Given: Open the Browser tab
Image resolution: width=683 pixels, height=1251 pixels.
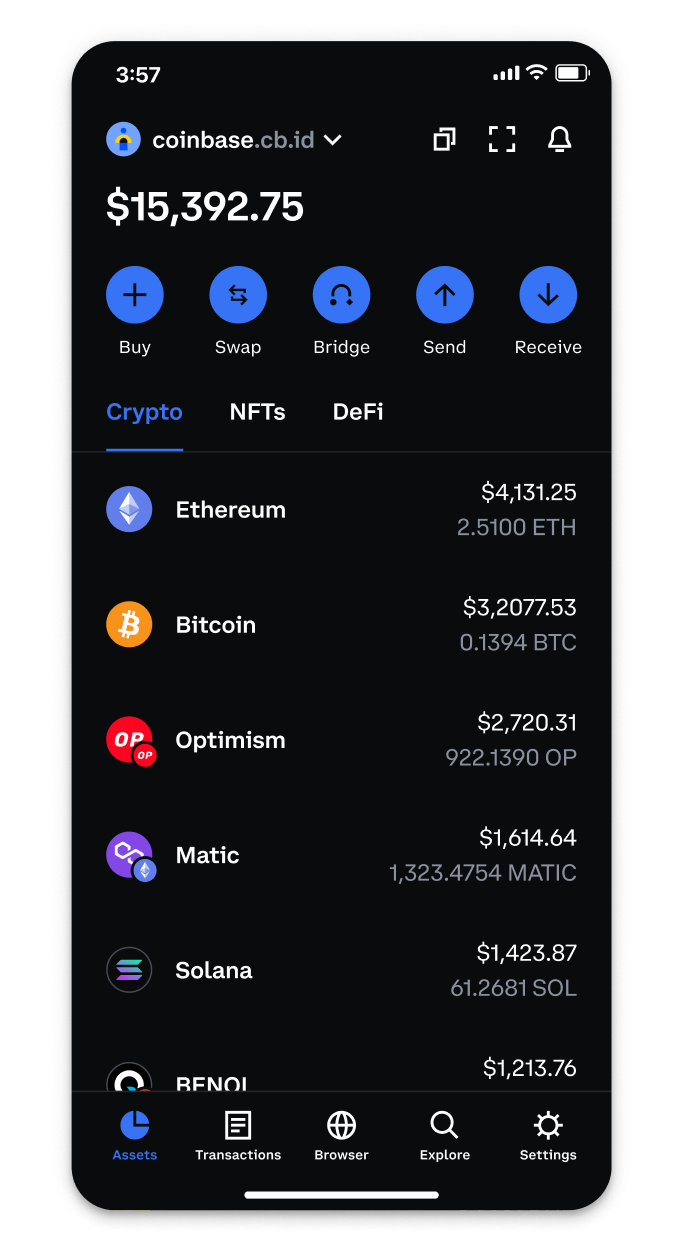Looking at the screenshot, I should [341, 1136].
